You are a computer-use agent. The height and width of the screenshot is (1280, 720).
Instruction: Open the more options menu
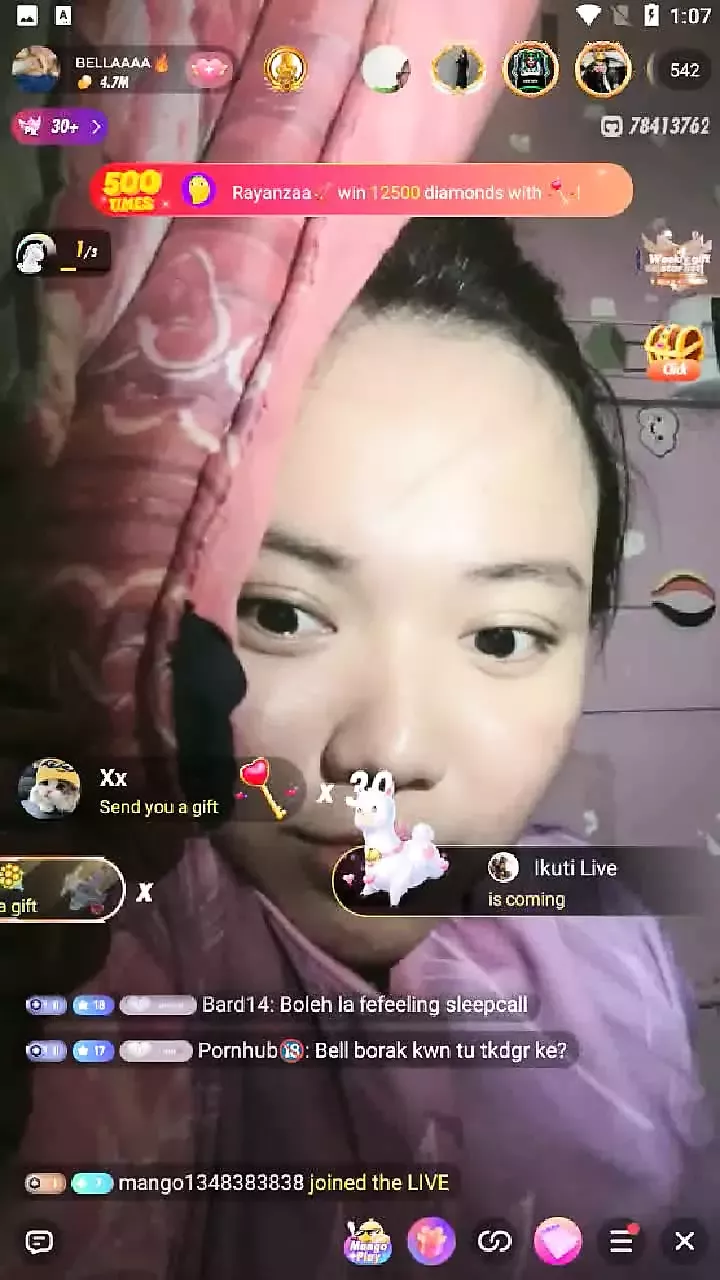tap(621, 1242)
